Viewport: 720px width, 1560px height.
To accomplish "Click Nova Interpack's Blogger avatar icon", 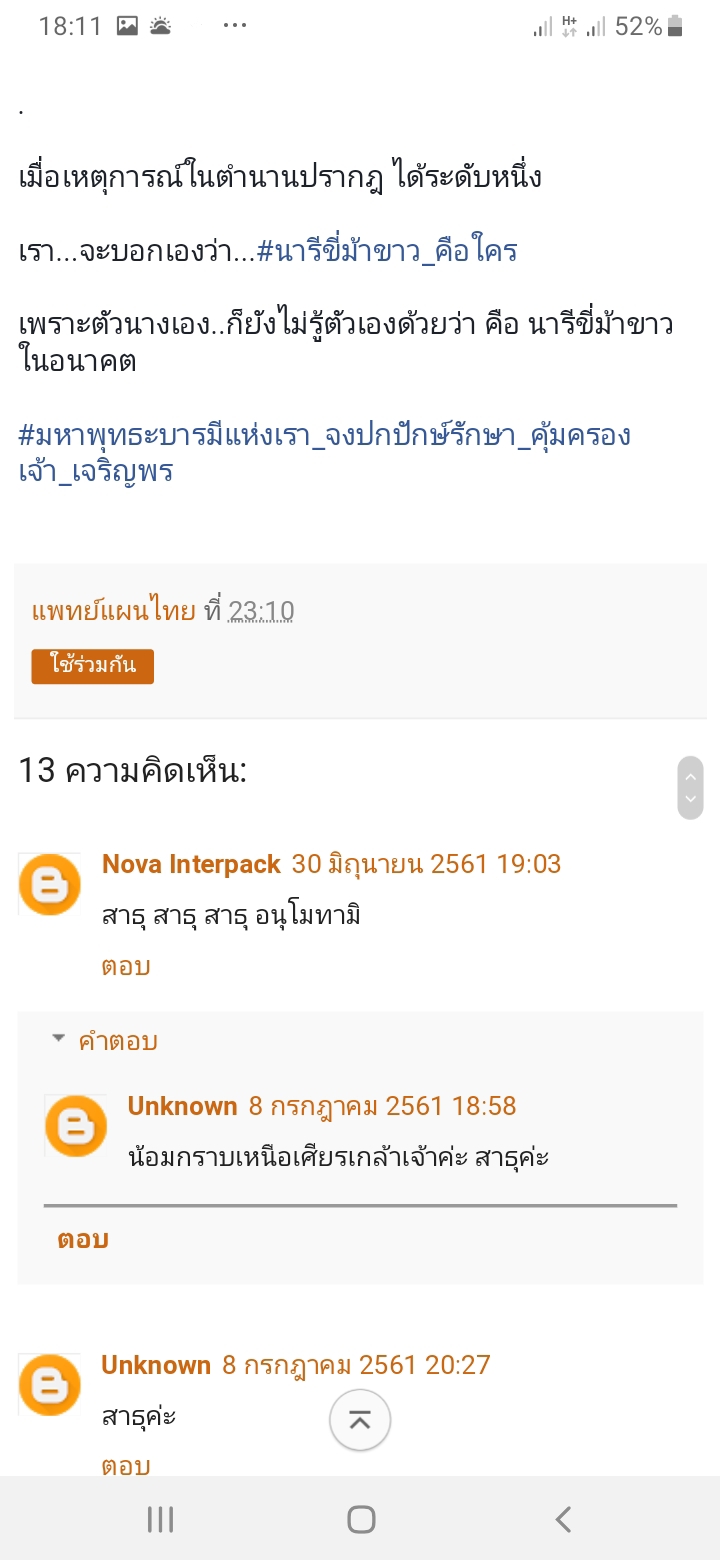I will tap(48, 884).
